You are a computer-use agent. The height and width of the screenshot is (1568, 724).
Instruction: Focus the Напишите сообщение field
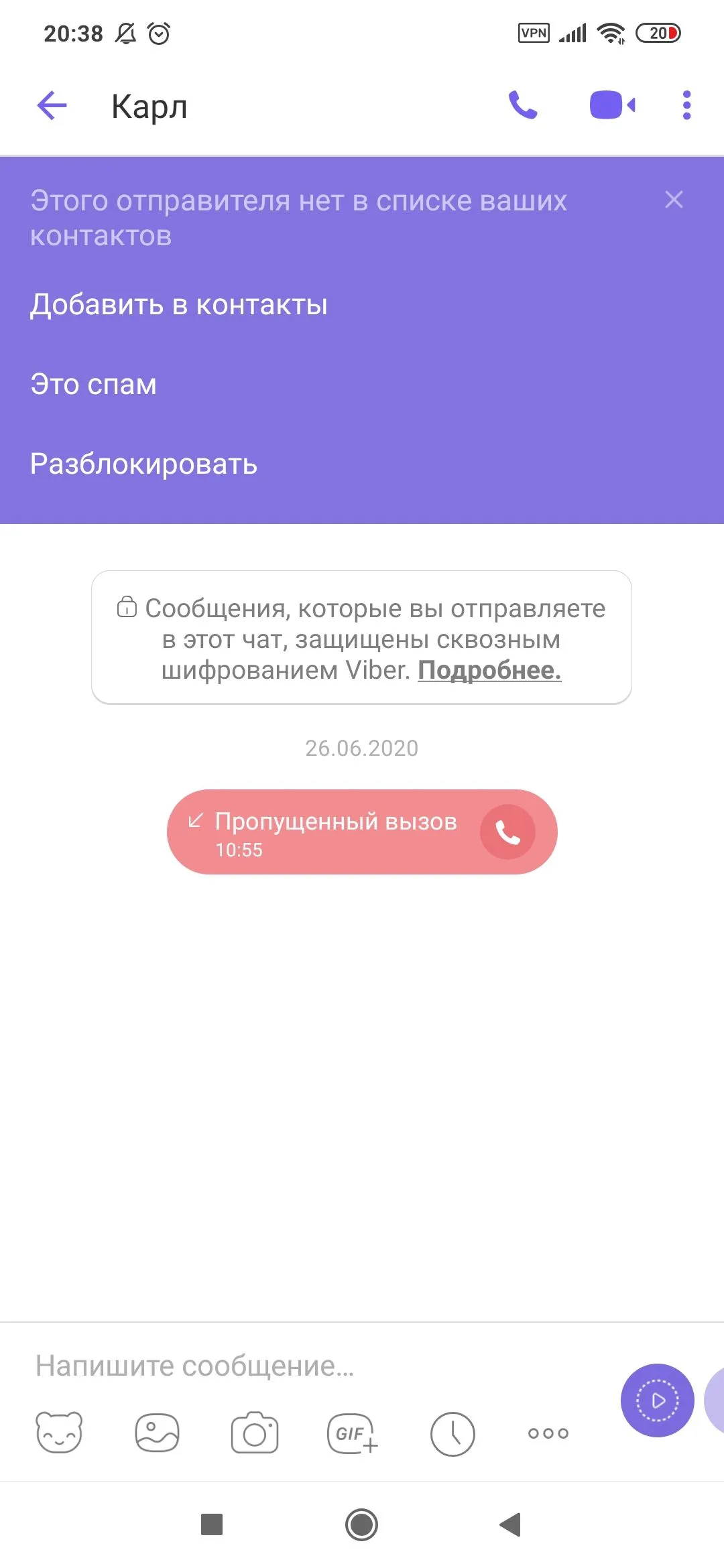[302, 1365]
